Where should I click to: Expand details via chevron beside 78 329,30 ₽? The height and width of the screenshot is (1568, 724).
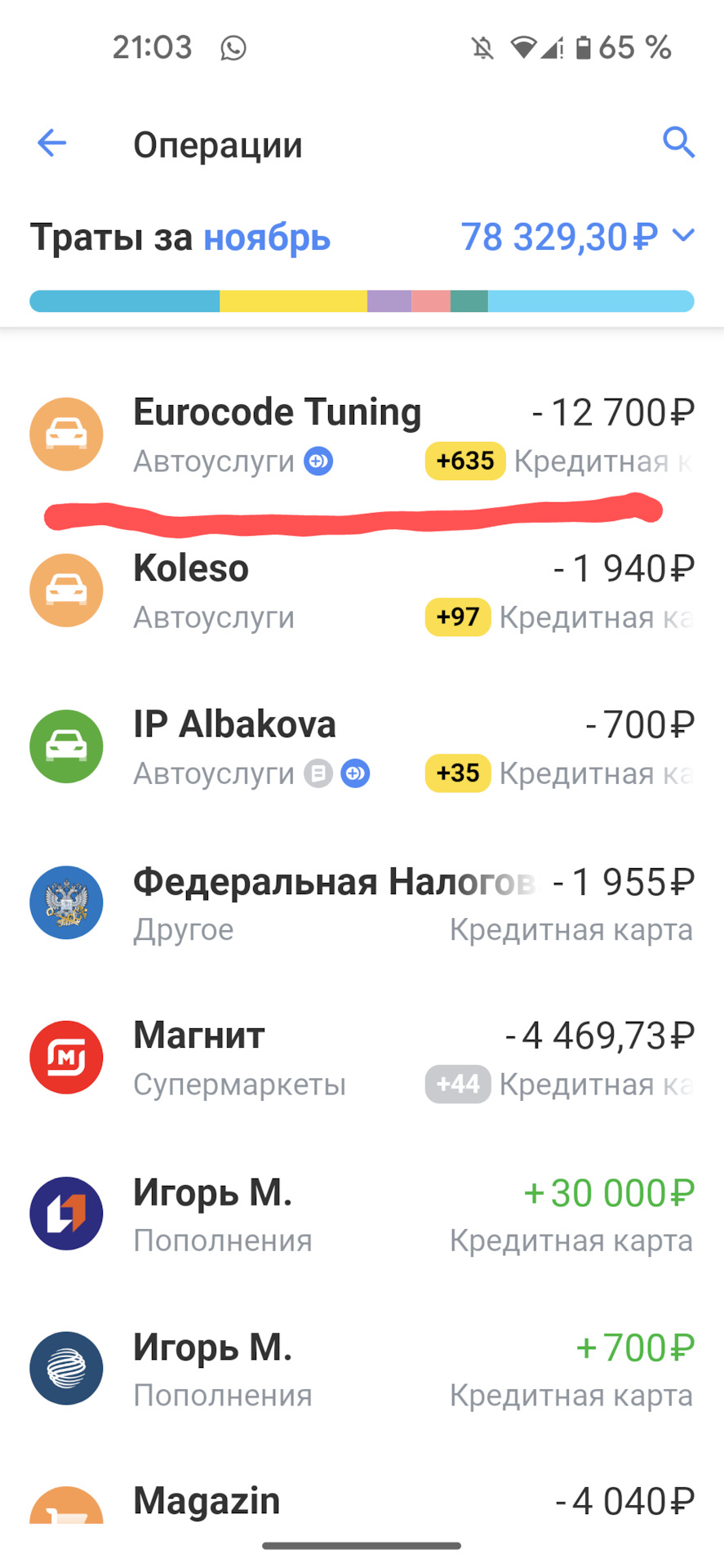683,236
